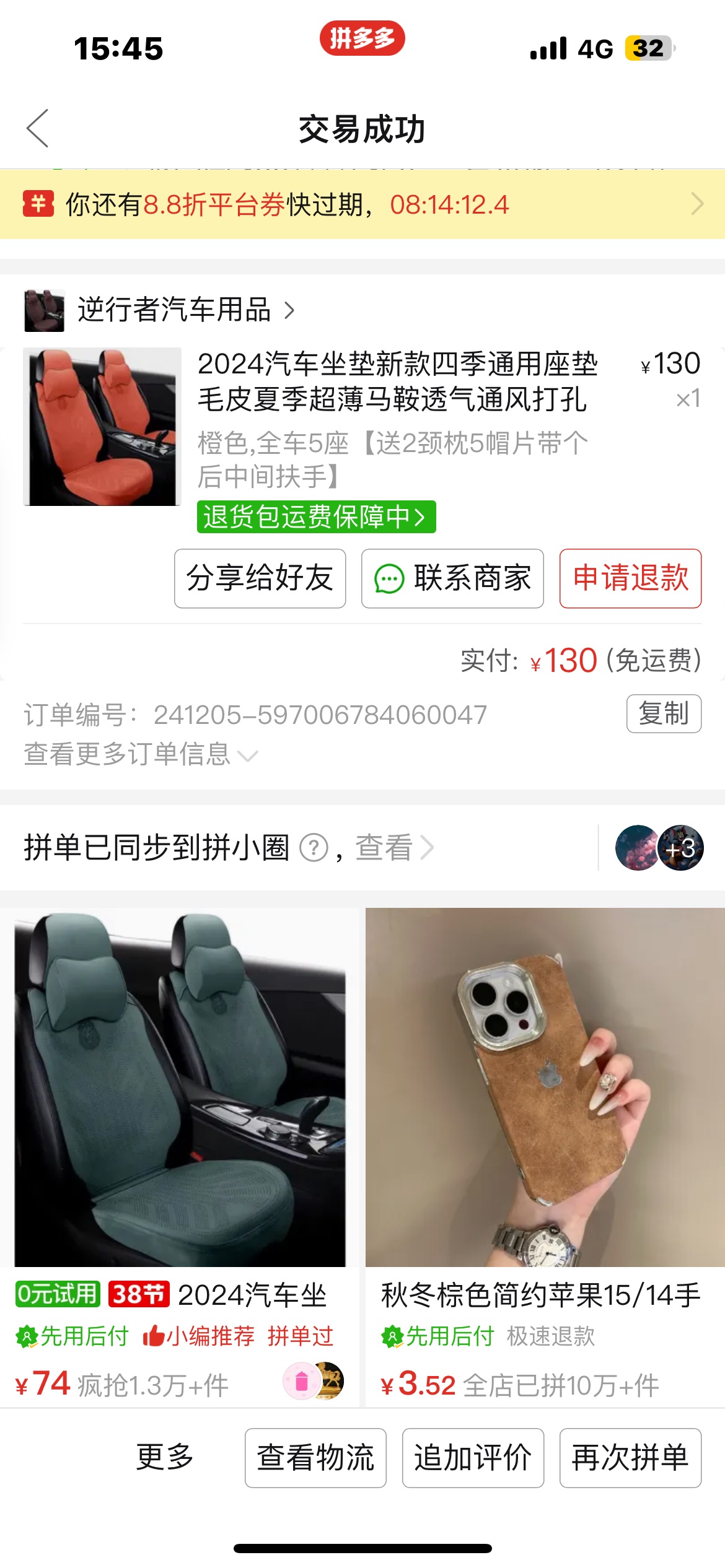Image resolution: width=725 pixels, height=1568 pixels.
Task: Tap 再次拼单 to reorder
Action: click(630, 1458)
